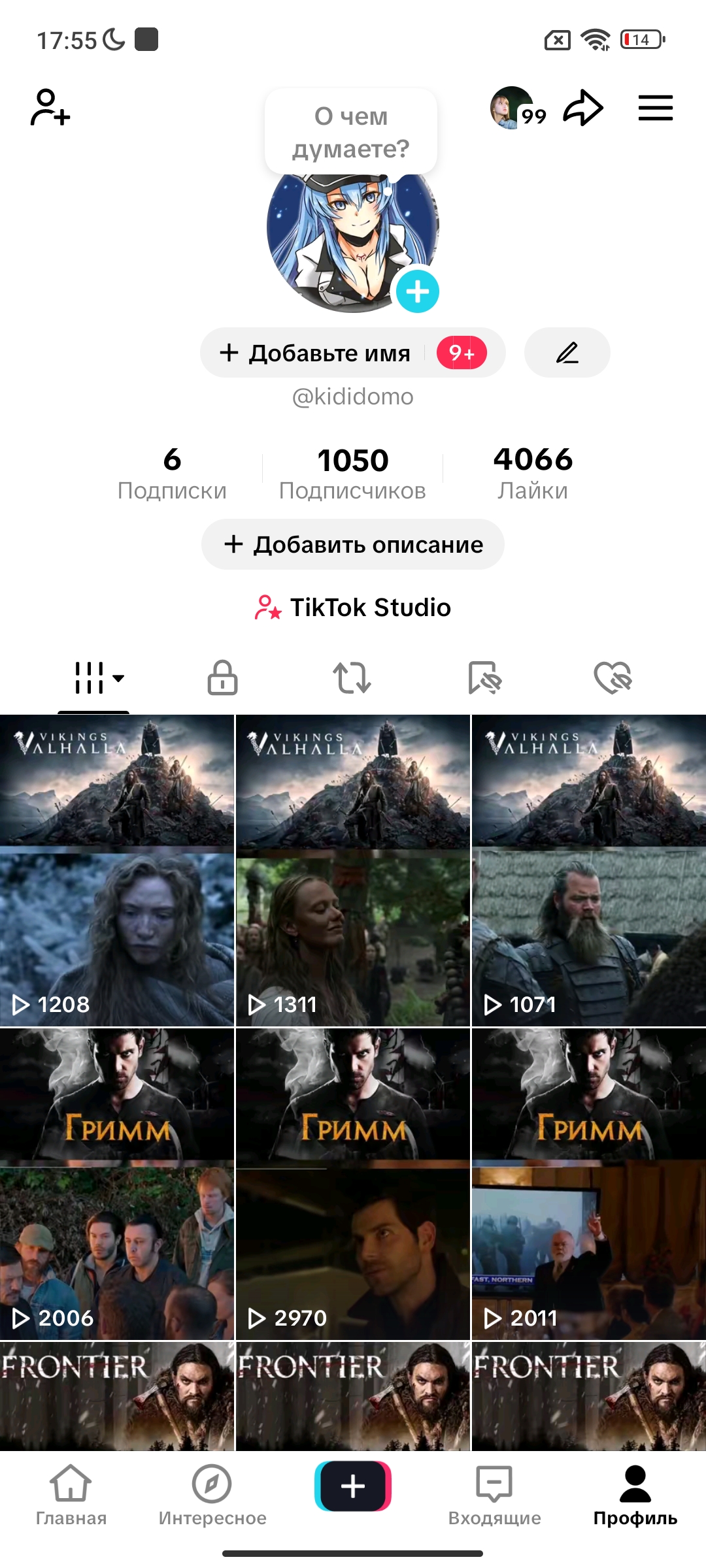Screen dimensions: 706x1568
Task: Switch to the reposts tab
Action: (x=352, y=678)
